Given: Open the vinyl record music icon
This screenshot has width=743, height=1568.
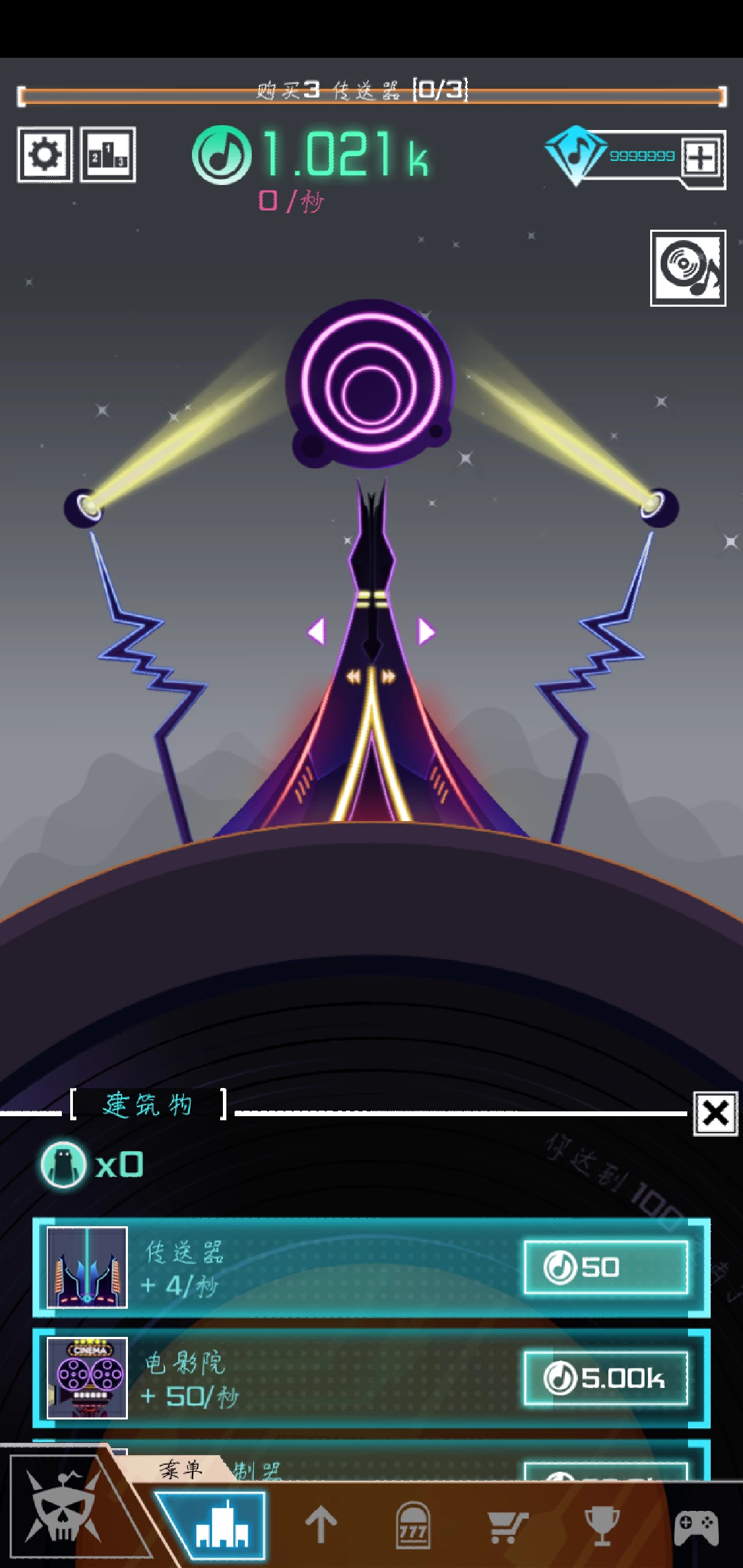Looking at the screenshot, I should click(688, 268).
